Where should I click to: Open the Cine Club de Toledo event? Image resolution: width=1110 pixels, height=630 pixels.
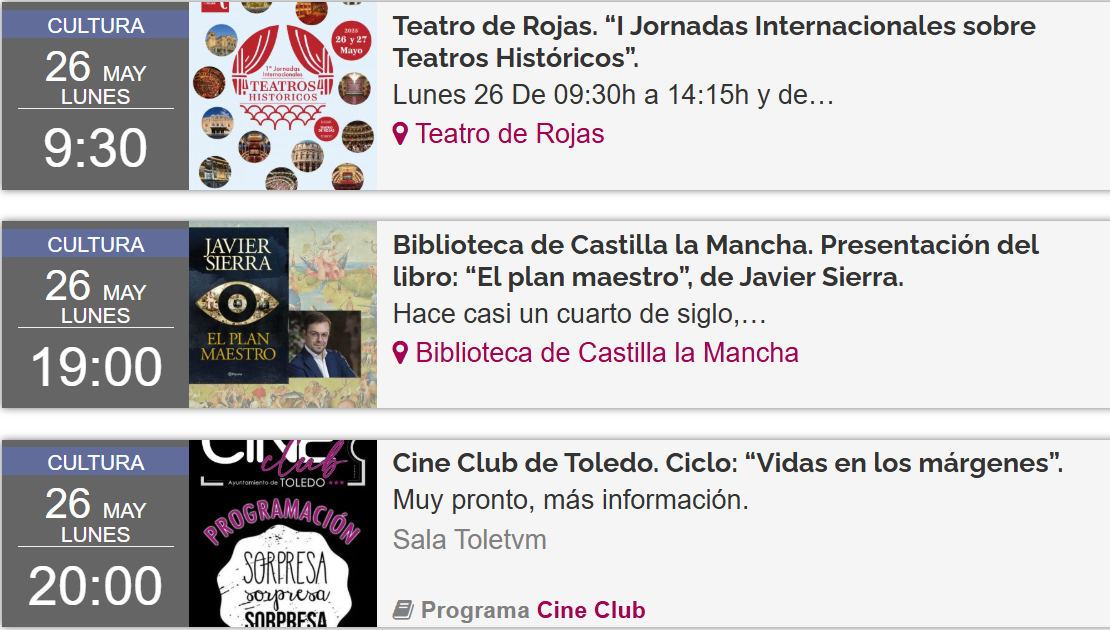point(727,463)
